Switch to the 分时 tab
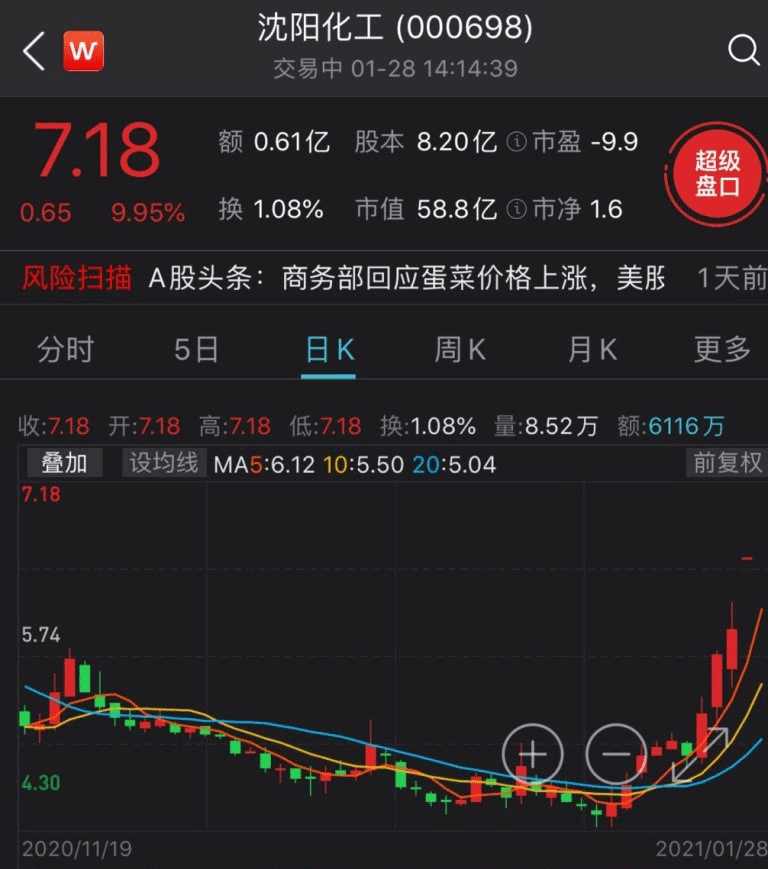The image size is (768, 869). point(65,349)
